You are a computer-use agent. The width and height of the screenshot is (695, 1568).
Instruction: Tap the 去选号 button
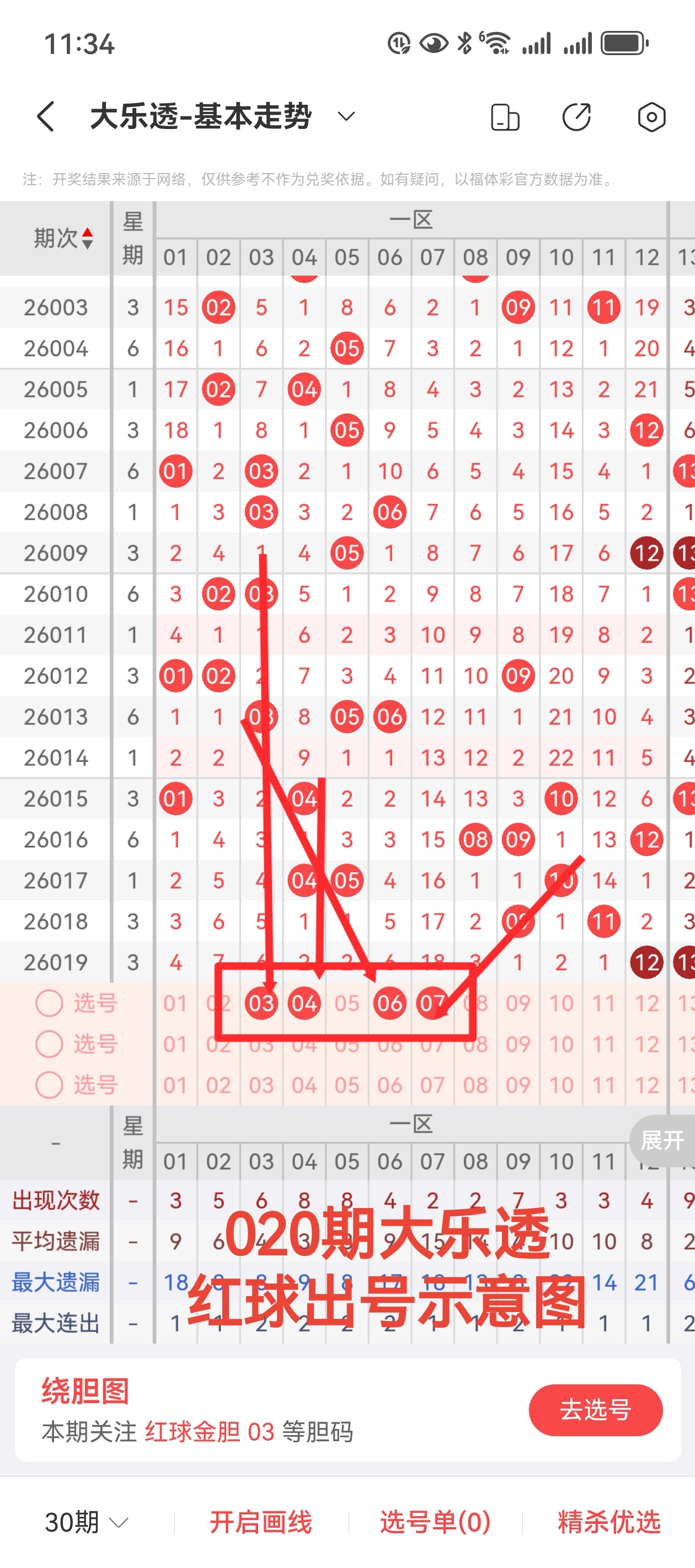point(595,1410)
